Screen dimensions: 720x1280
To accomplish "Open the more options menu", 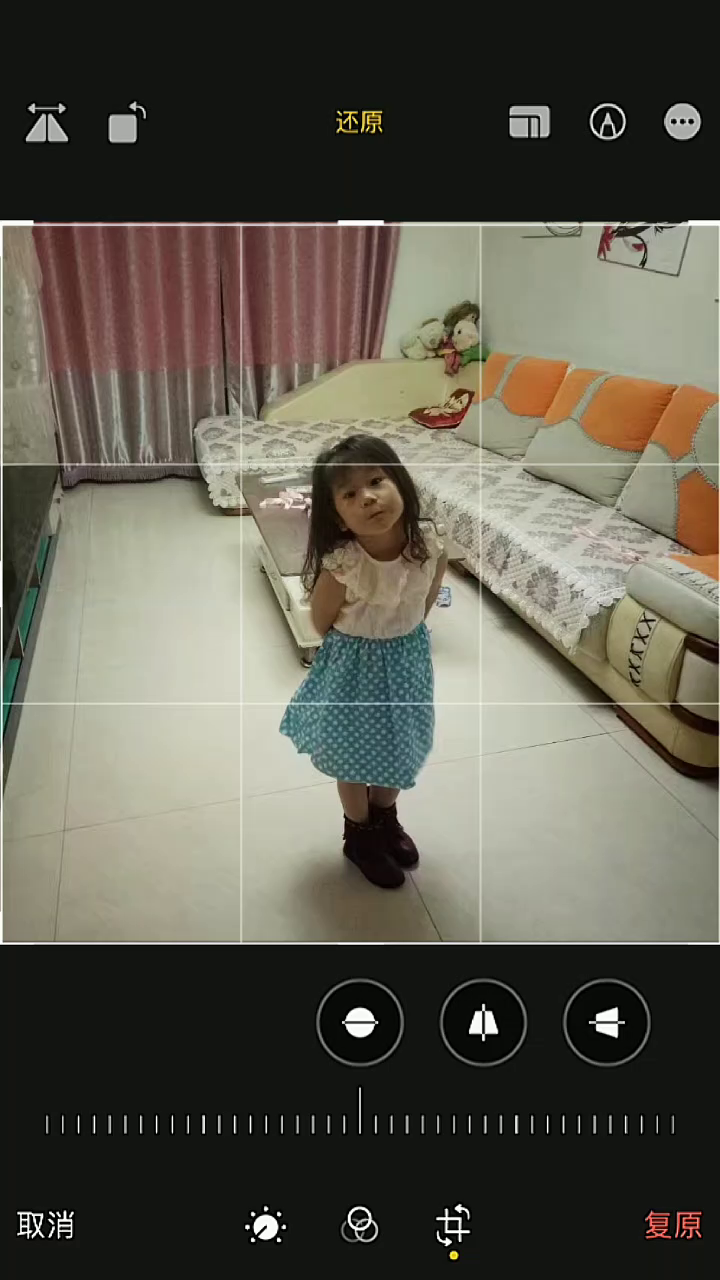I will 682,123.
